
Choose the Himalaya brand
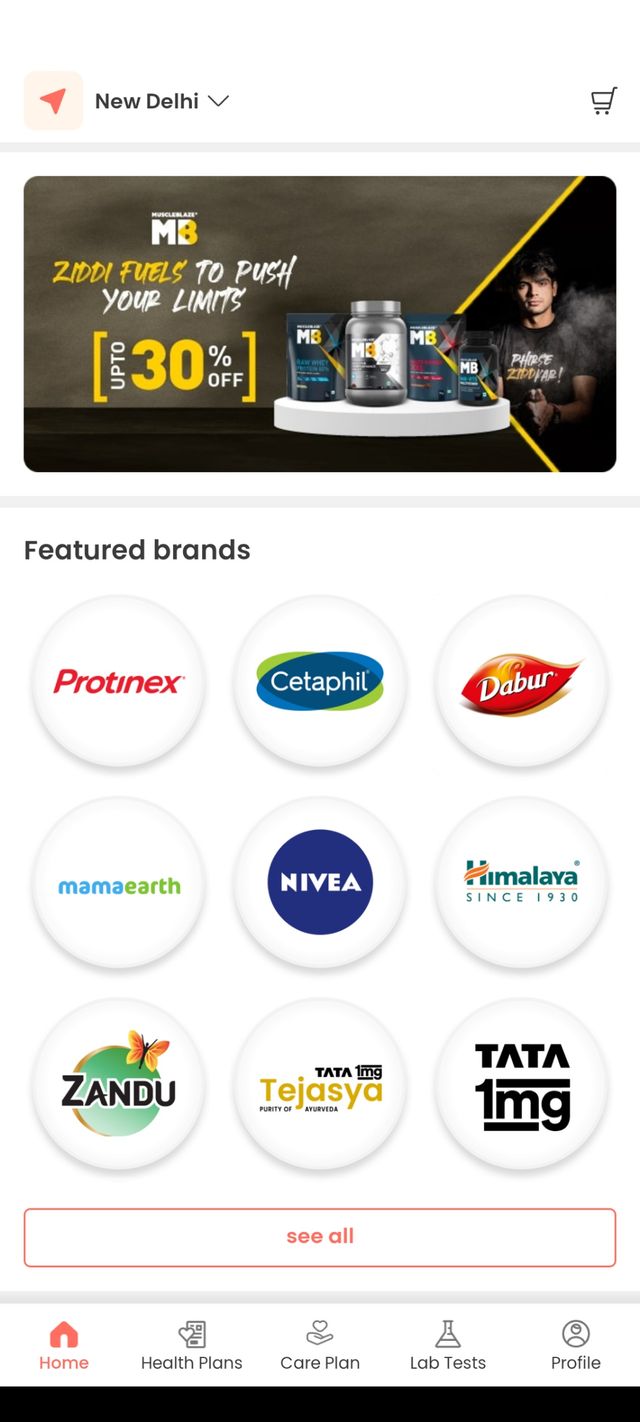(521, 882)
